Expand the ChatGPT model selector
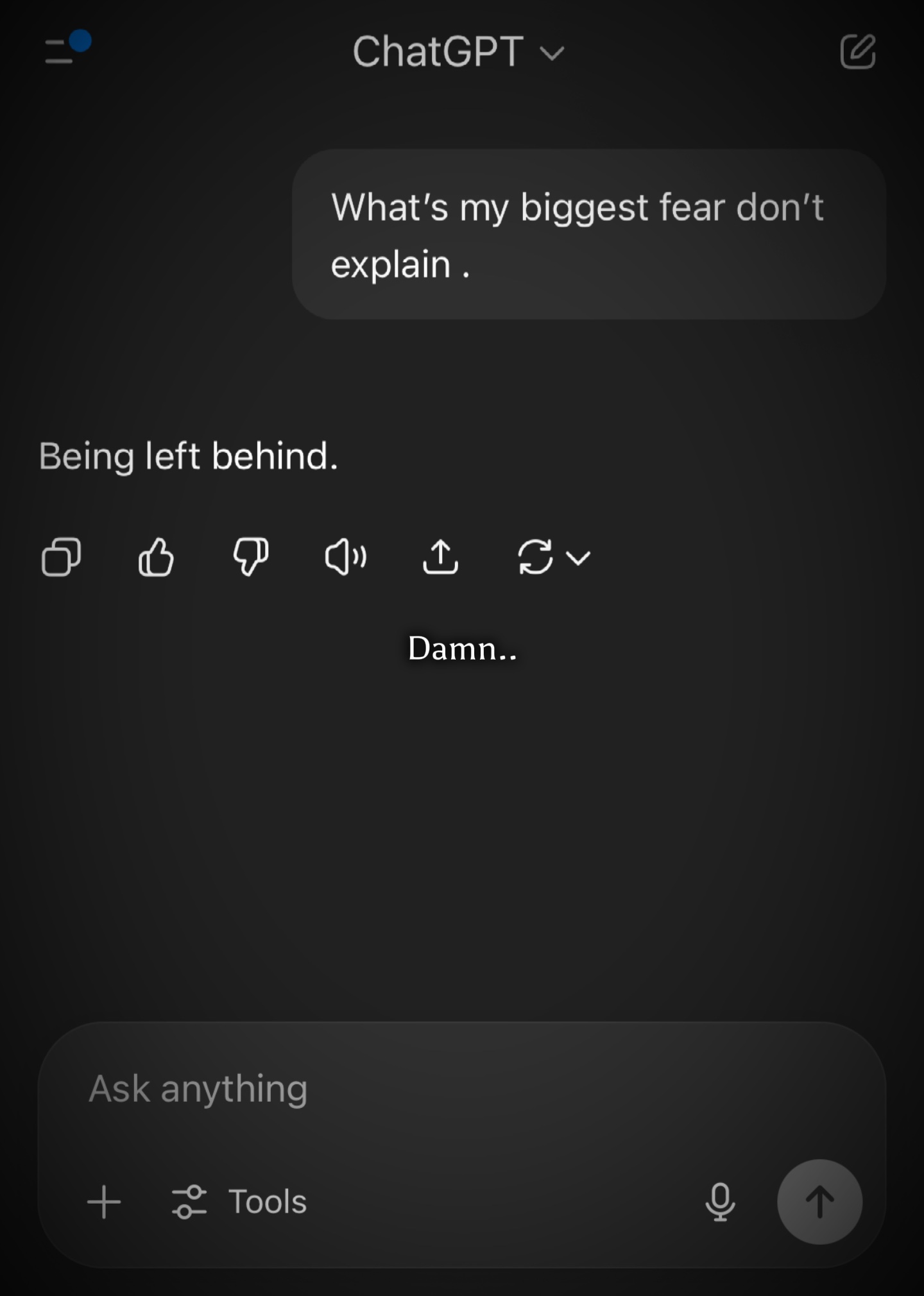The height and width of the screenshot is (1296, 924). coord(458,51)
